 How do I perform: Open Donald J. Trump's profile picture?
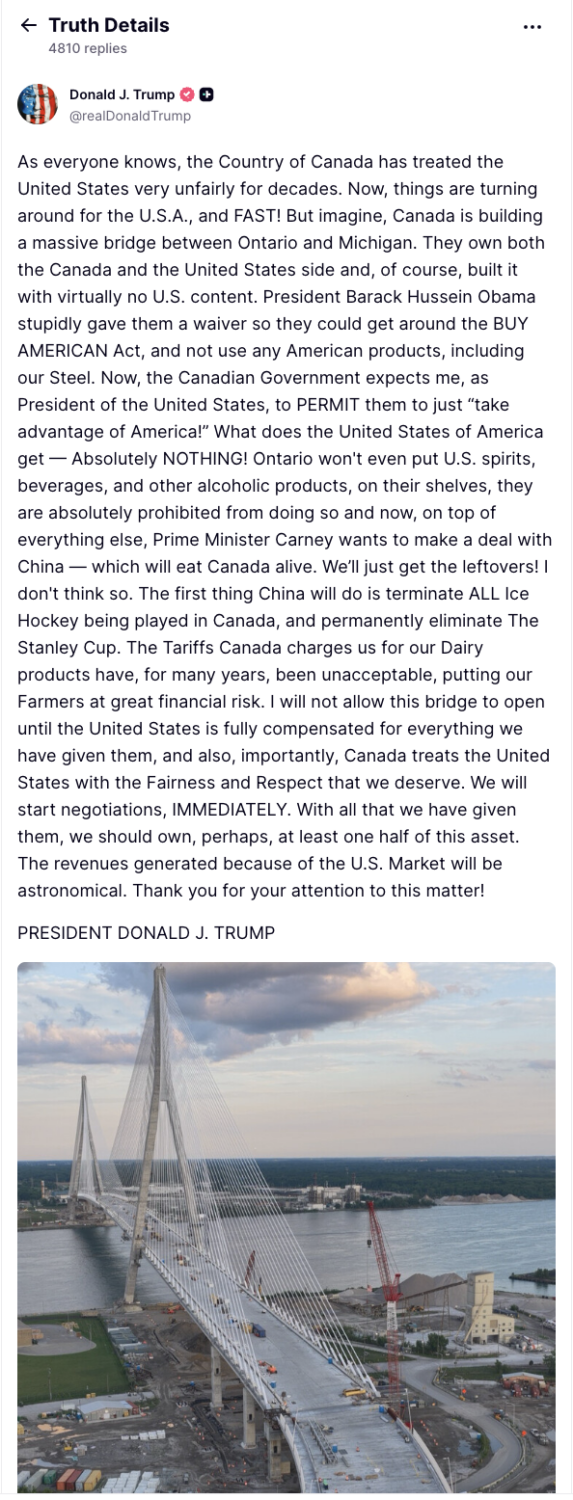click(x=38, y=104)
